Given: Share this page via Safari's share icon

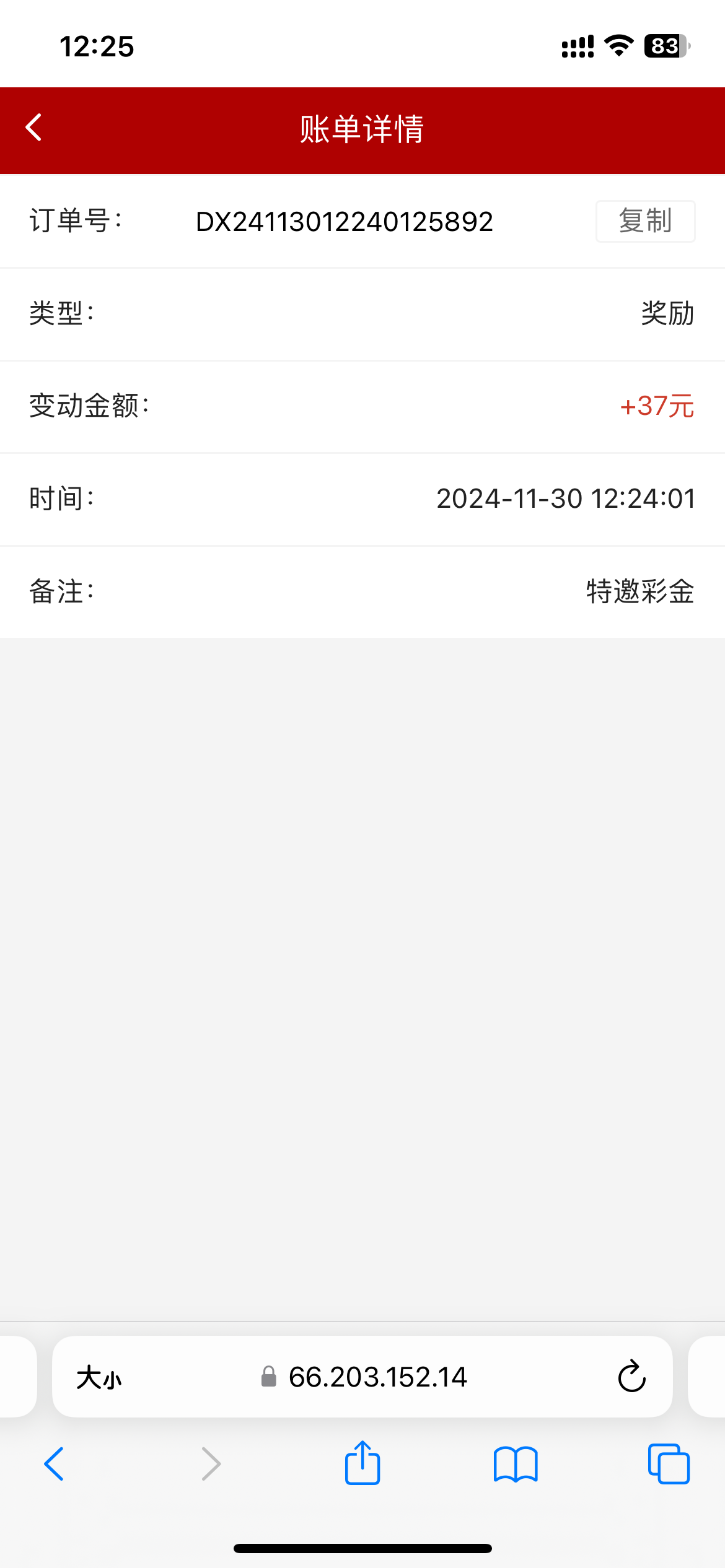Looking at the screenshot, I should [362, 1463].
